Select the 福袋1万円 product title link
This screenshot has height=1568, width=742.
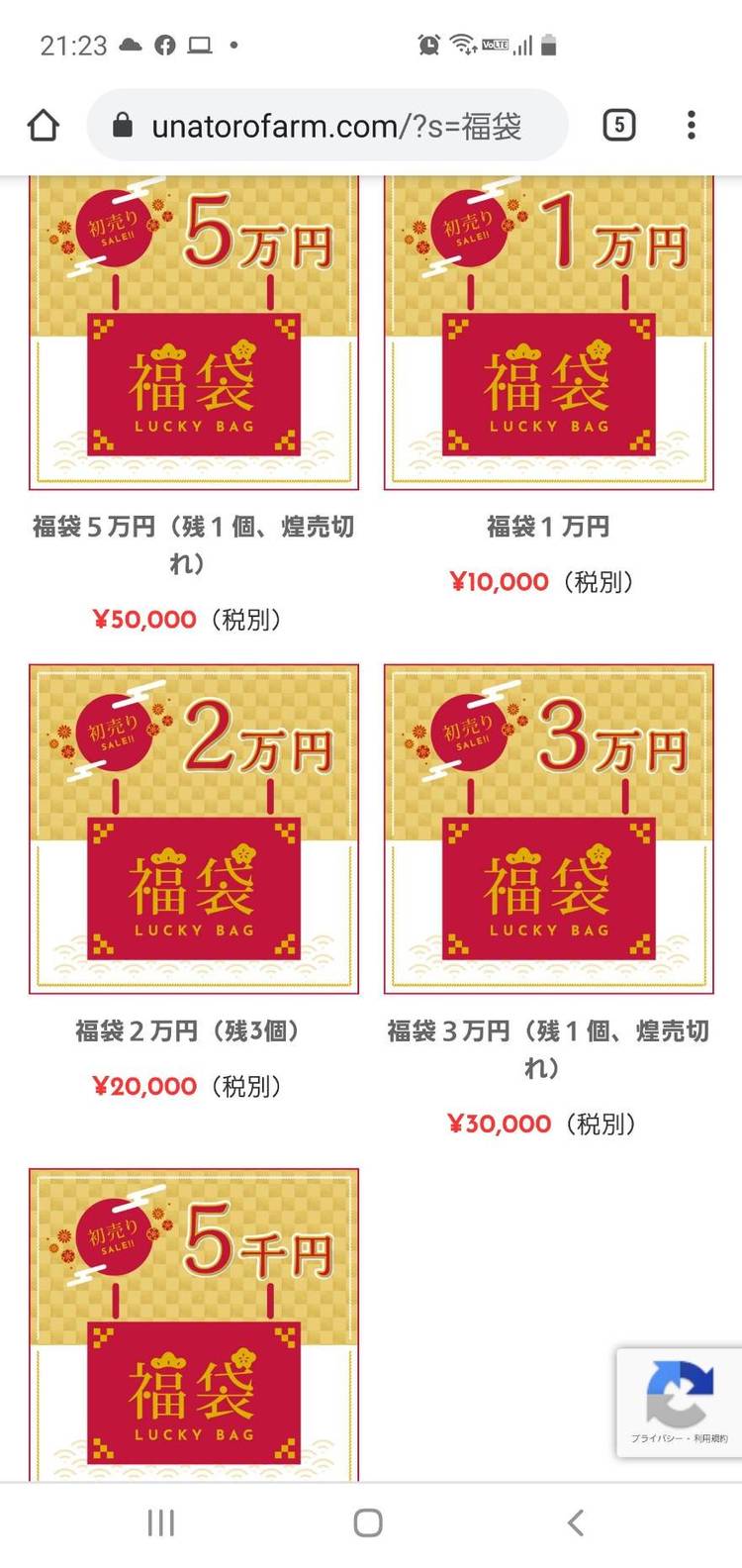(548, 527)
